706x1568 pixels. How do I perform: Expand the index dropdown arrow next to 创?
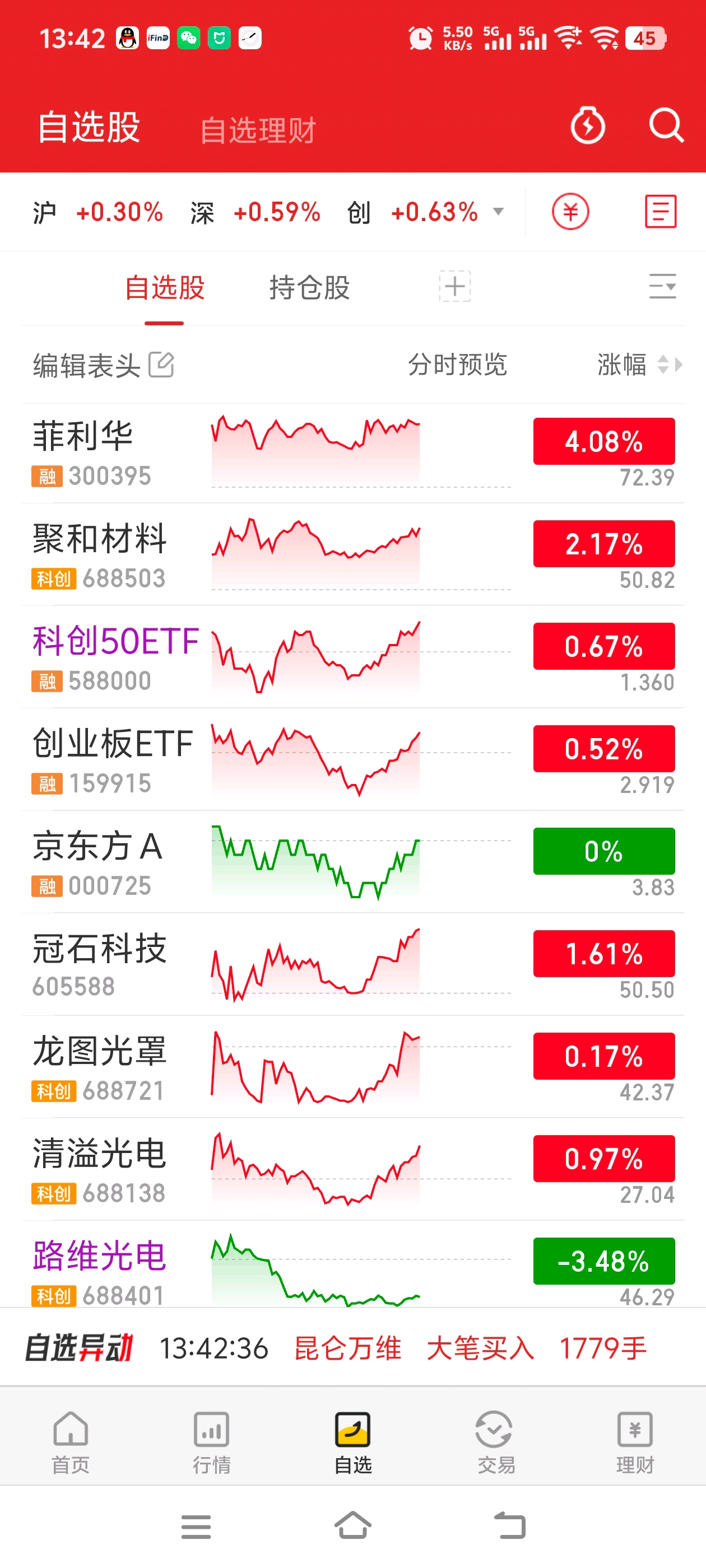coord(498,212)
